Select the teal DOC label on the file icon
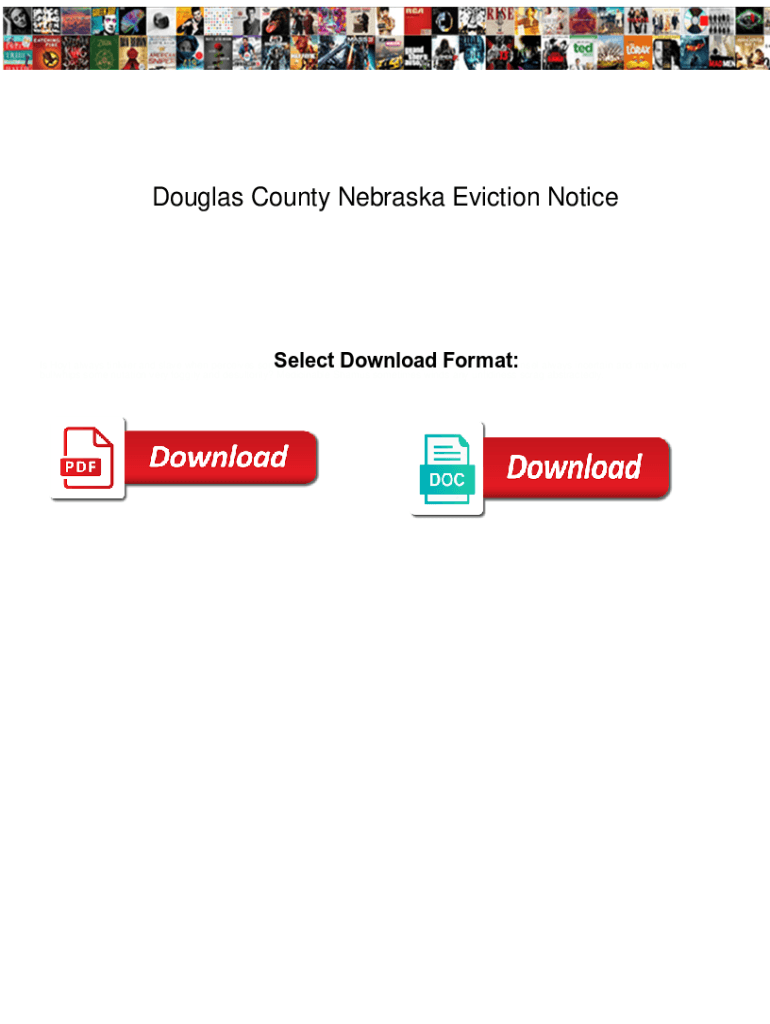 (x=446, y=480)
